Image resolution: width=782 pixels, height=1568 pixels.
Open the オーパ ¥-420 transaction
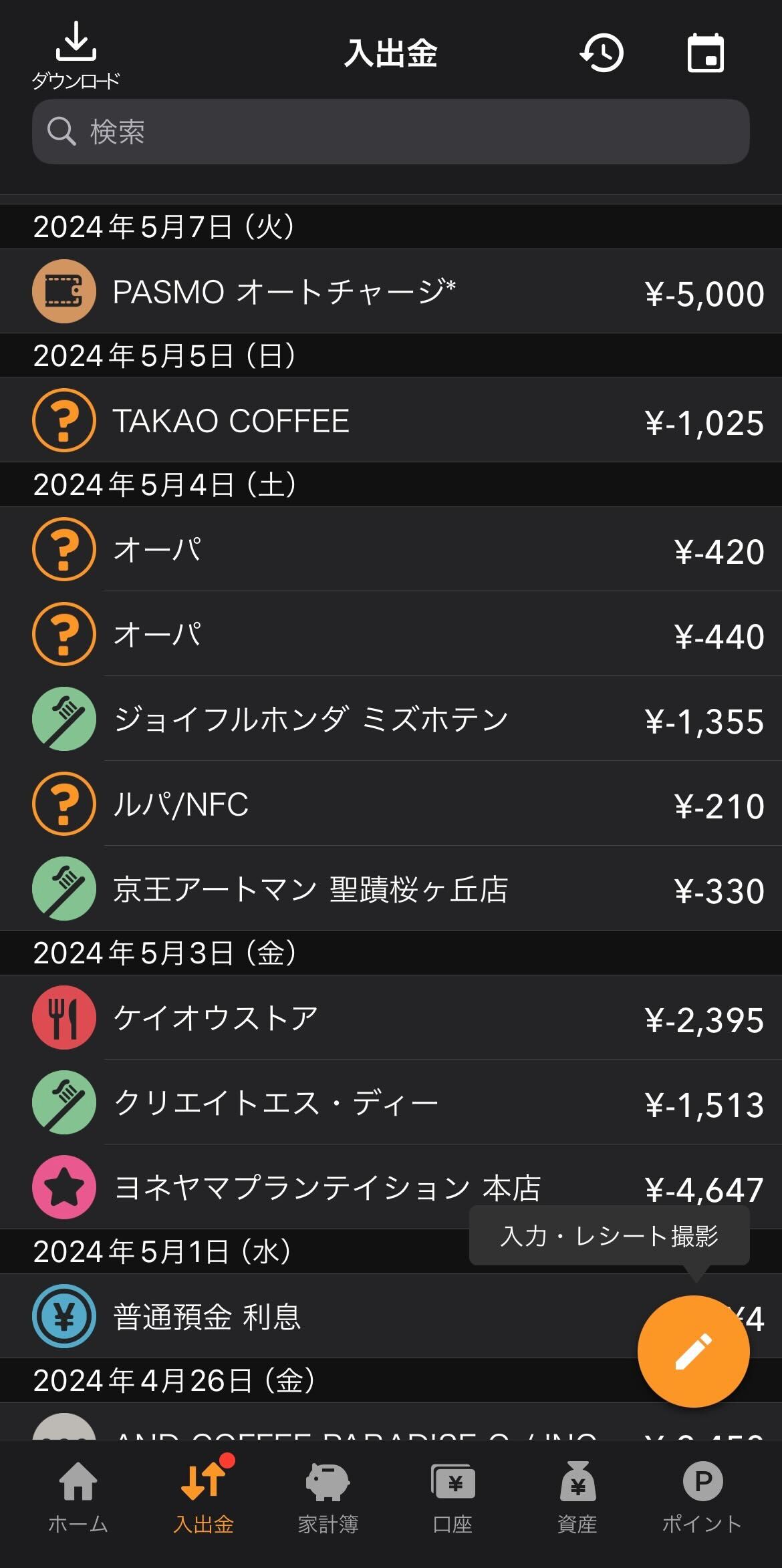(x=390, y=550)
